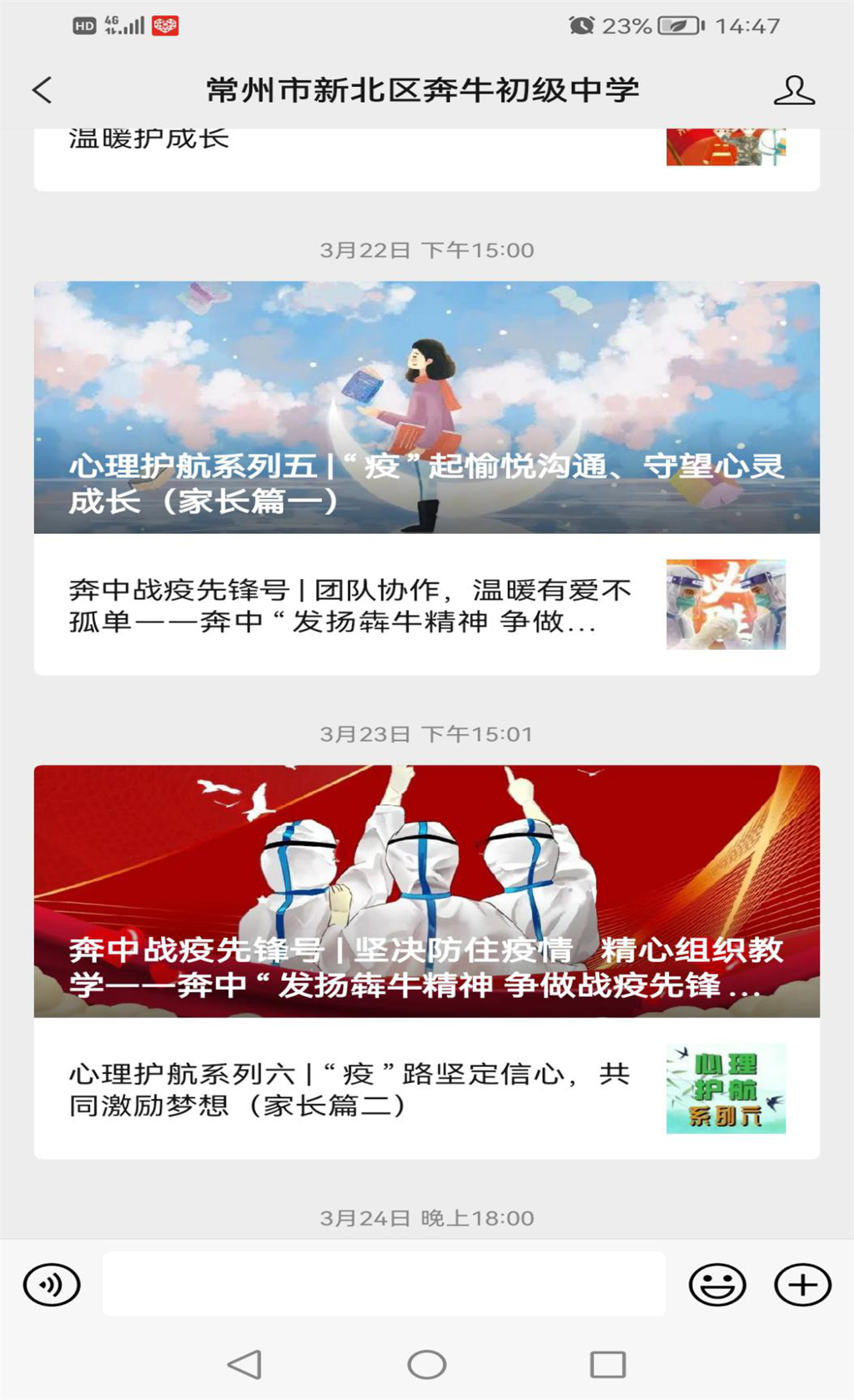Focus the message text field
This screenshot has width=854, height=1400.
pos(384,1284)
